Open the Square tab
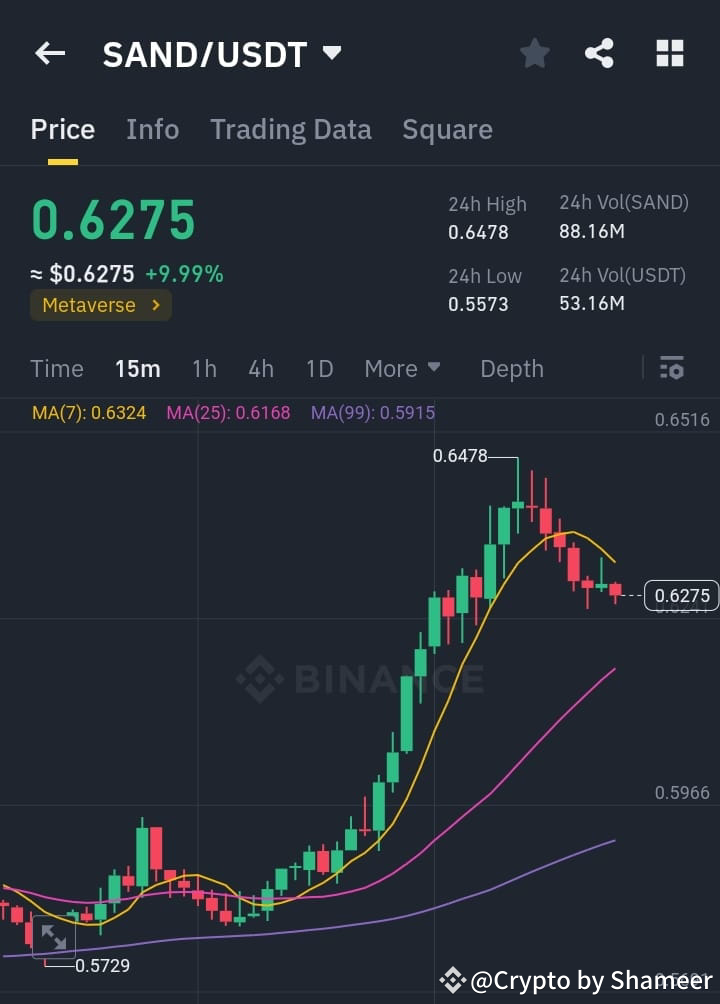The height and width of the screenshot is (1004, 720). (447, 129)
